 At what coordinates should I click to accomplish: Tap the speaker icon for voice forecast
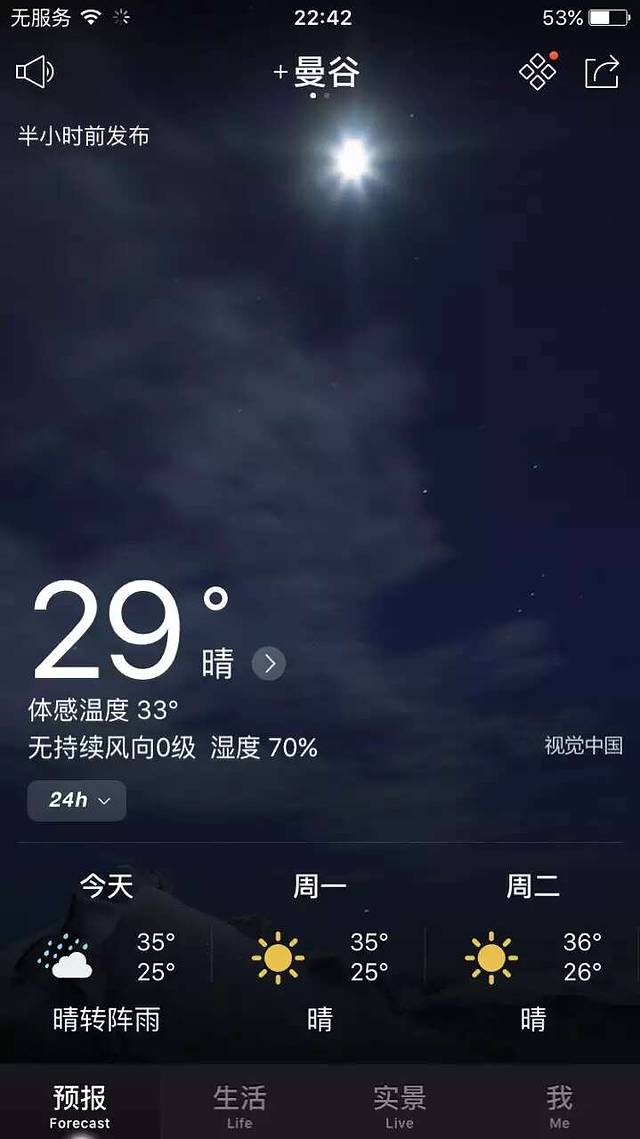tap(34, 72)
